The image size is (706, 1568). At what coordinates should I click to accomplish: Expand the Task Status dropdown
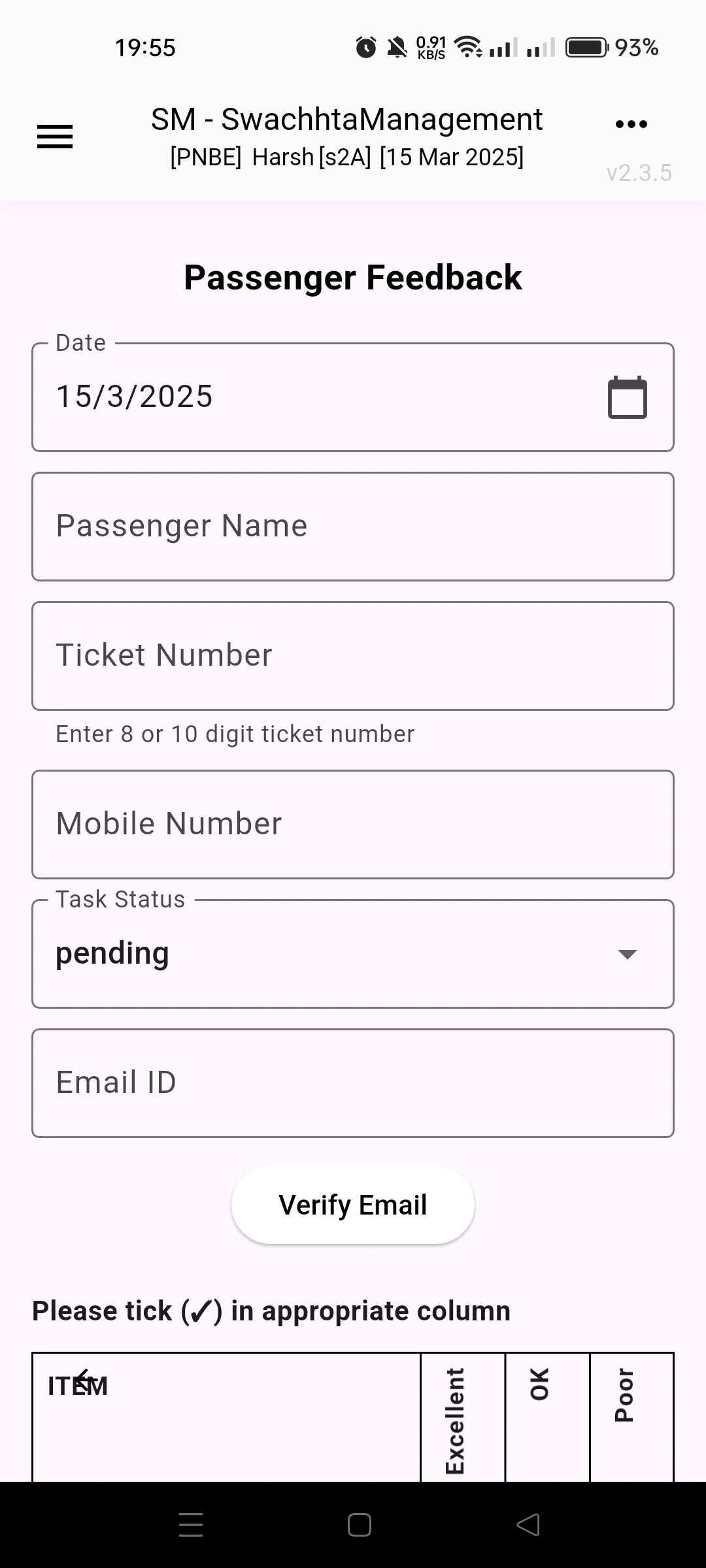click(x=626, y=953)
